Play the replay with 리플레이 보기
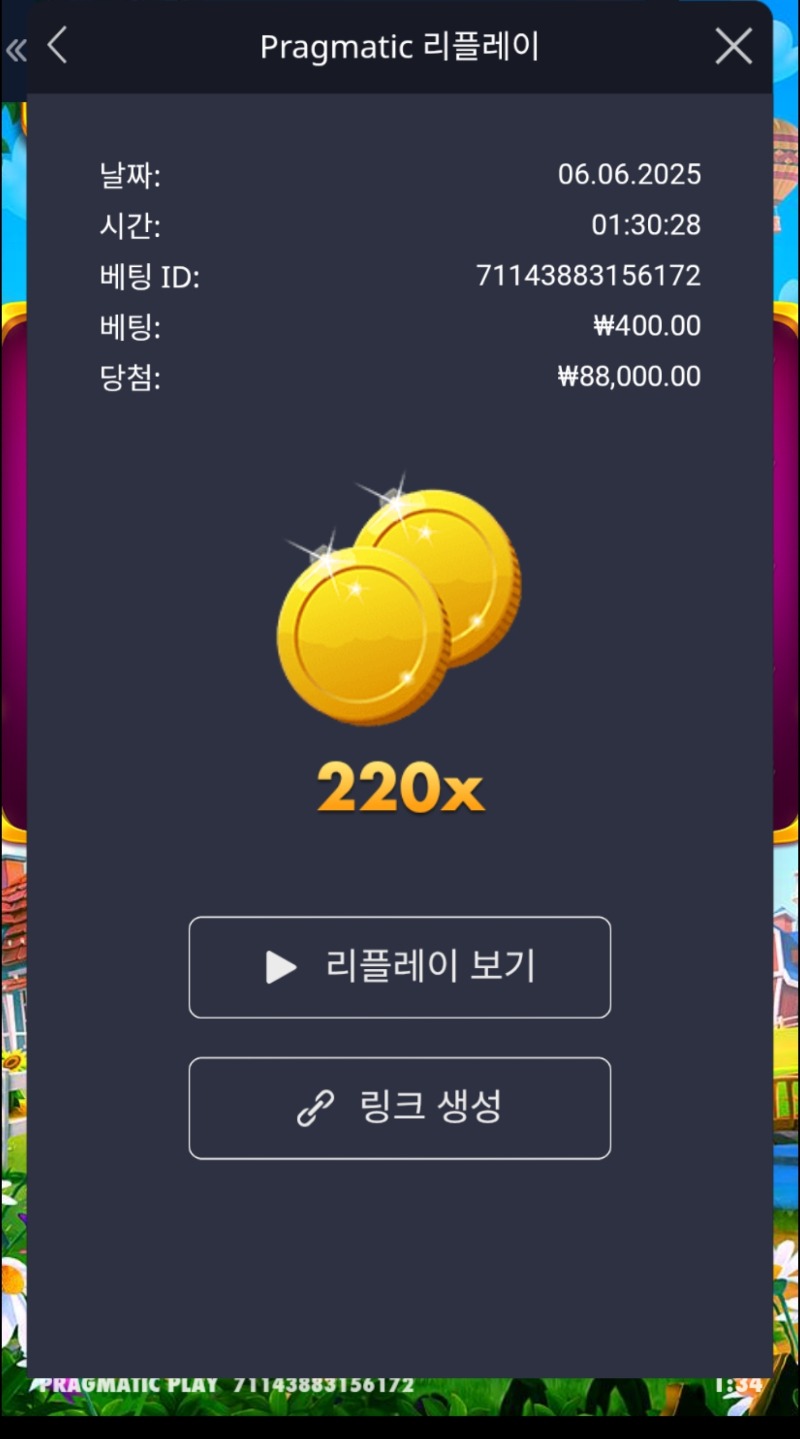This screenshot has height=1439, width=800. click(400, 967)
